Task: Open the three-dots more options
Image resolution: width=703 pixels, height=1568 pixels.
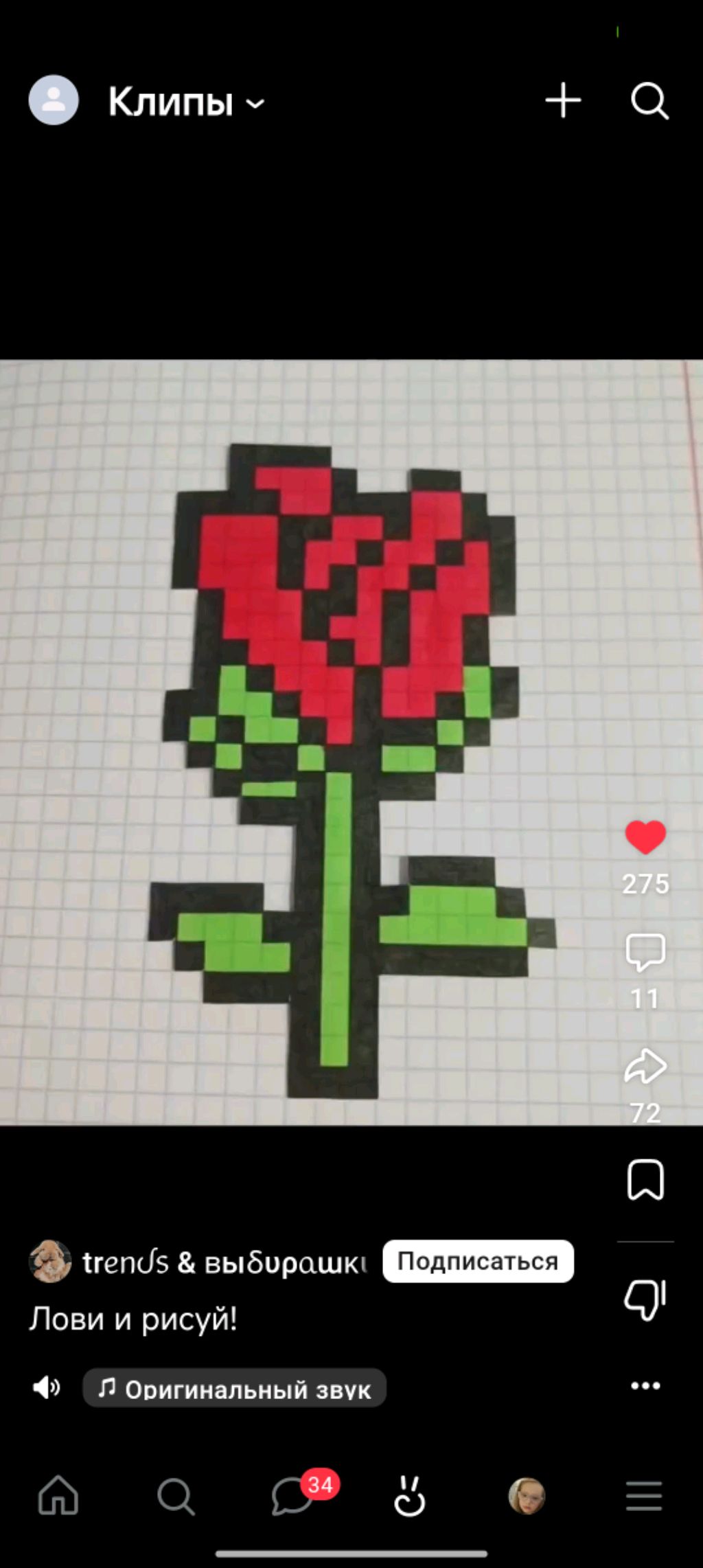Action: [x=645, y=1385]
